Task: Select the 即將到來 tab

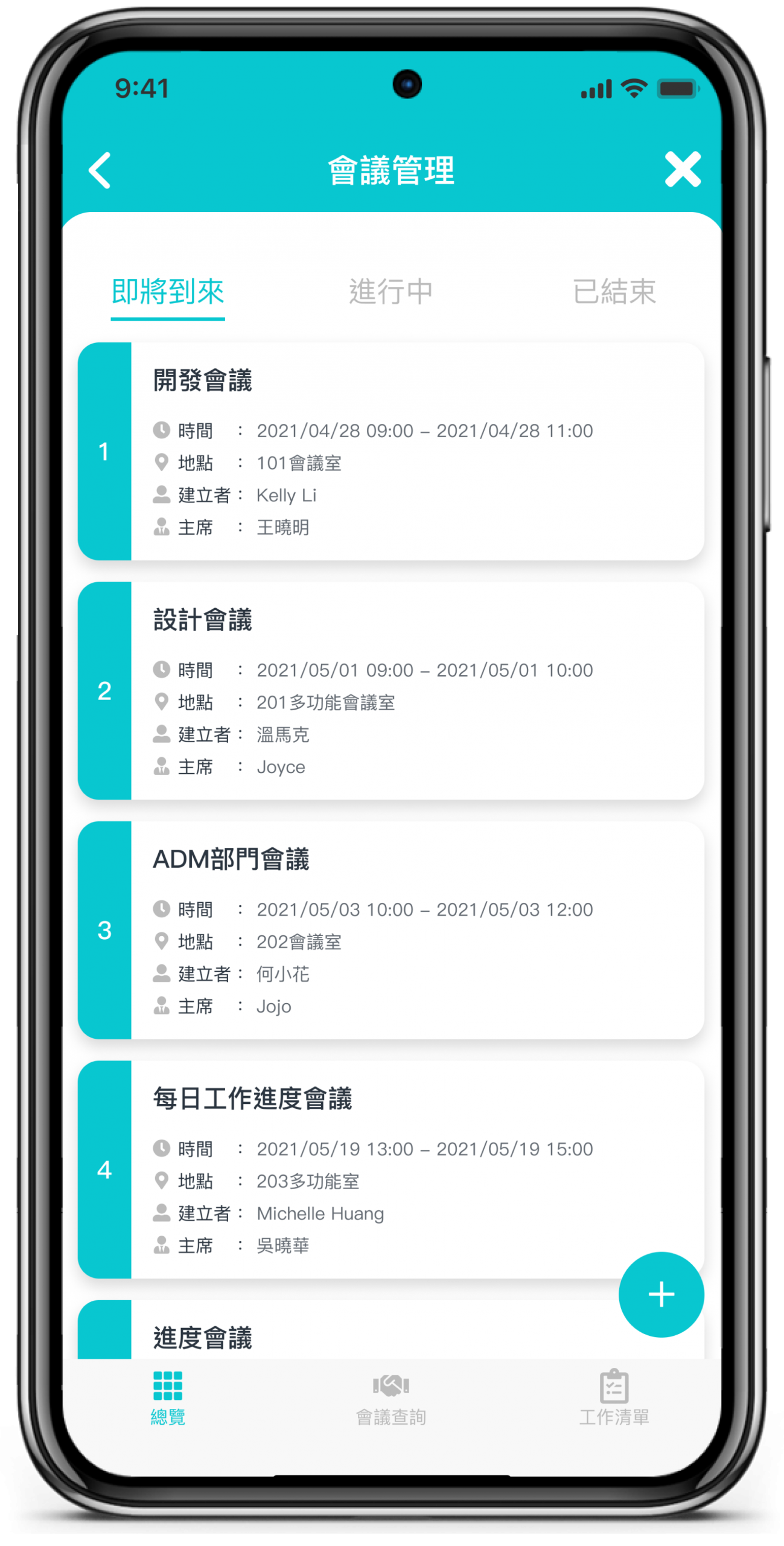Action: pos(168,292)
